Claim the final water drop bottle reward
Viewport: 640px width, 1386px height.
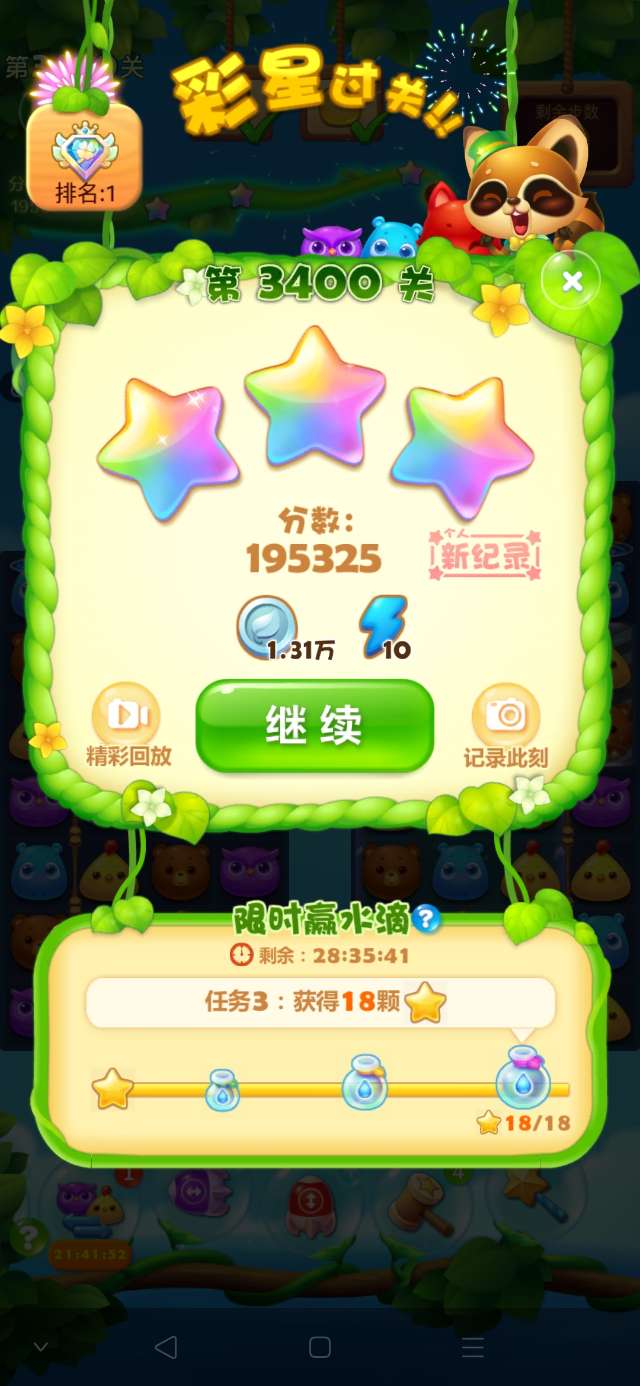[523, 1078]
